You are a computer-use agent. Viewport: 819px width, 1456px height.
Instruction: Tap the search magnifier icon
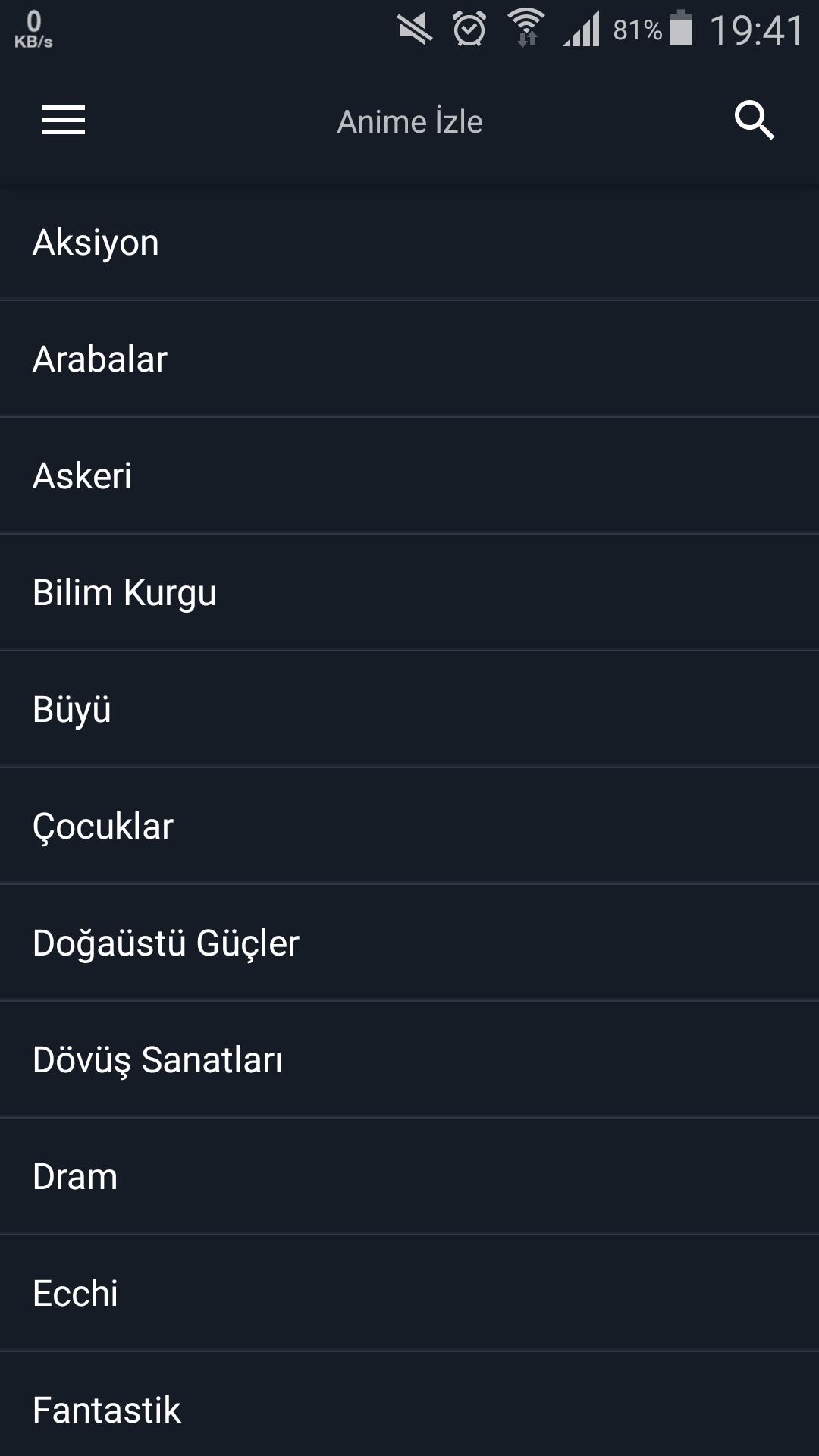pos(754,121)
